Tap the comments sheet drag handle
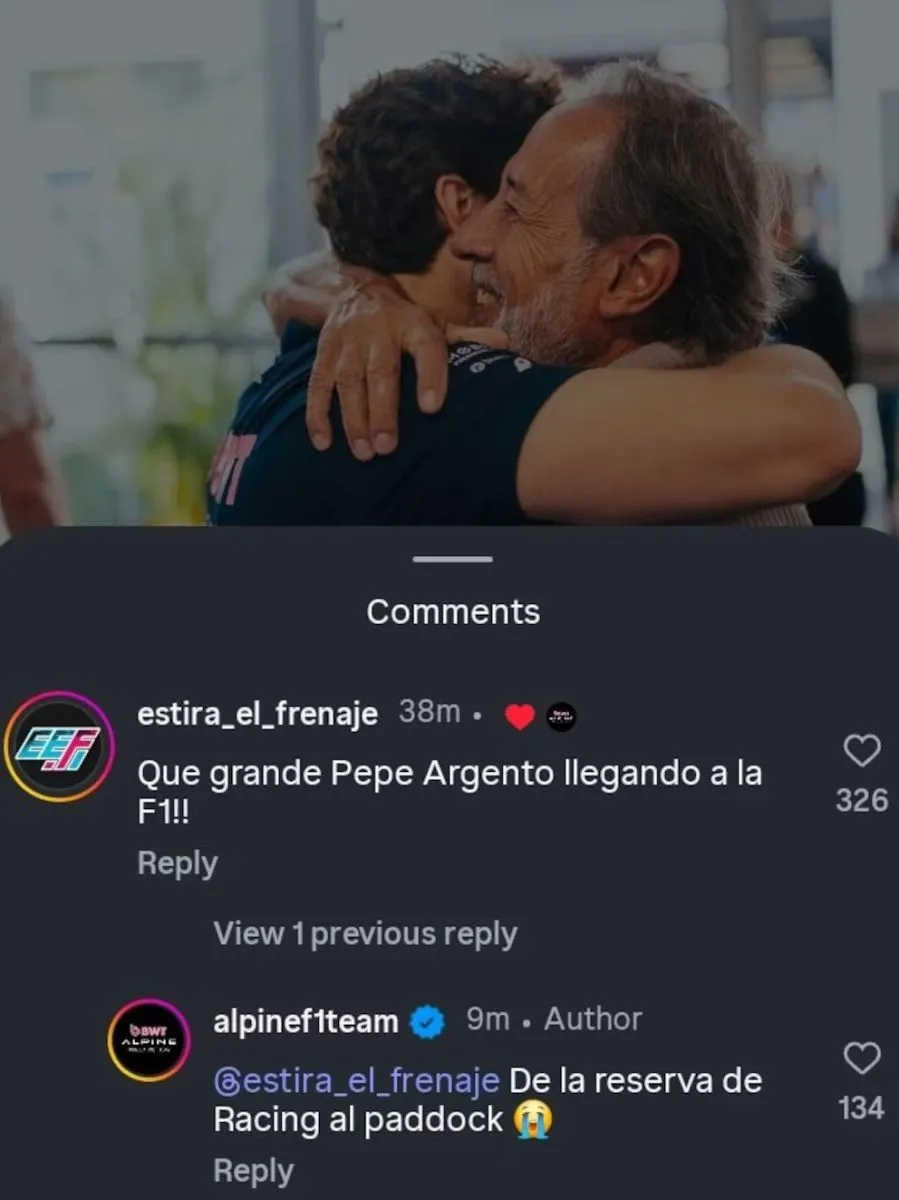Image resolution: width=899 pixels, height=1200 pixels. point(452,559)
